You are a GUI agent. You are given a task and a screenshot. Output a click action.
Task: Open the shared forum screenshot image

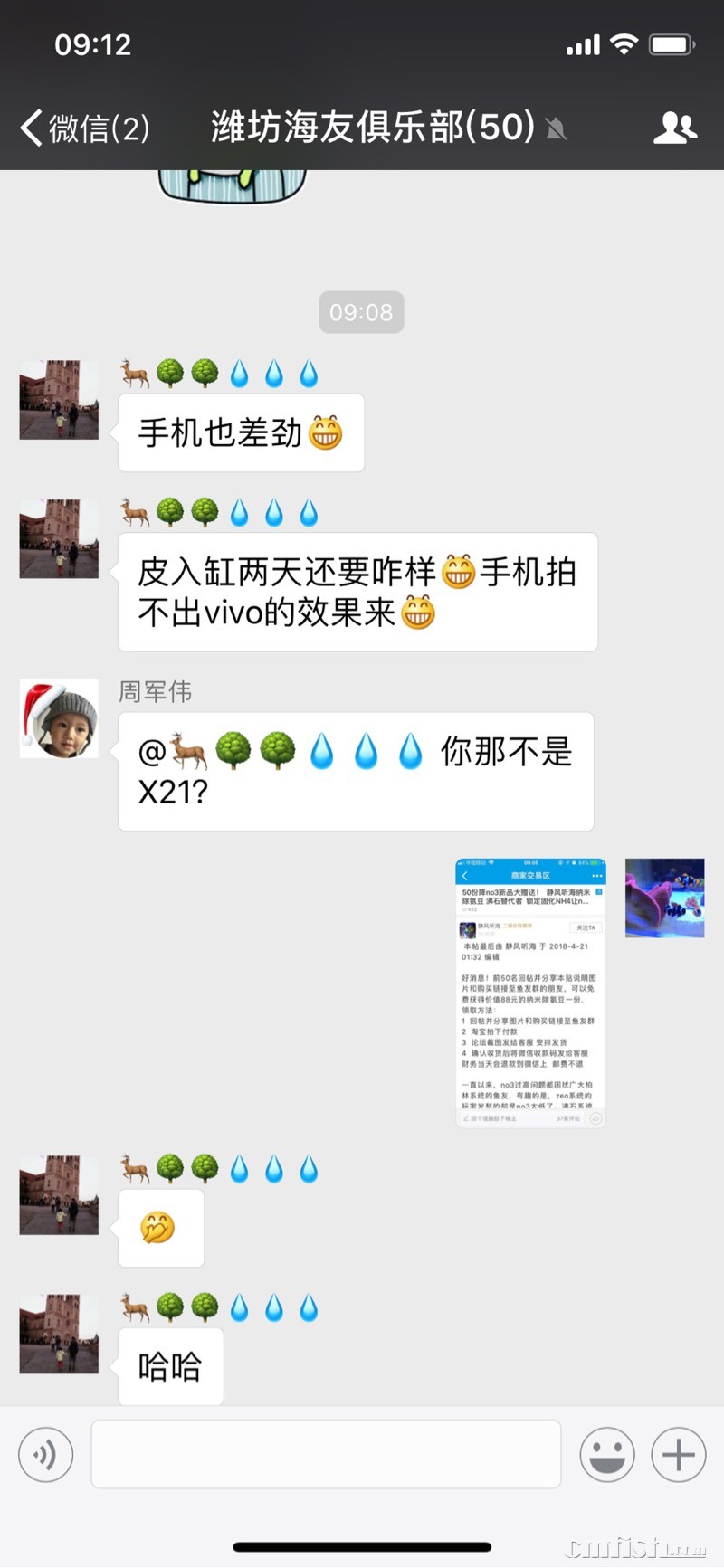click(530, 992)
